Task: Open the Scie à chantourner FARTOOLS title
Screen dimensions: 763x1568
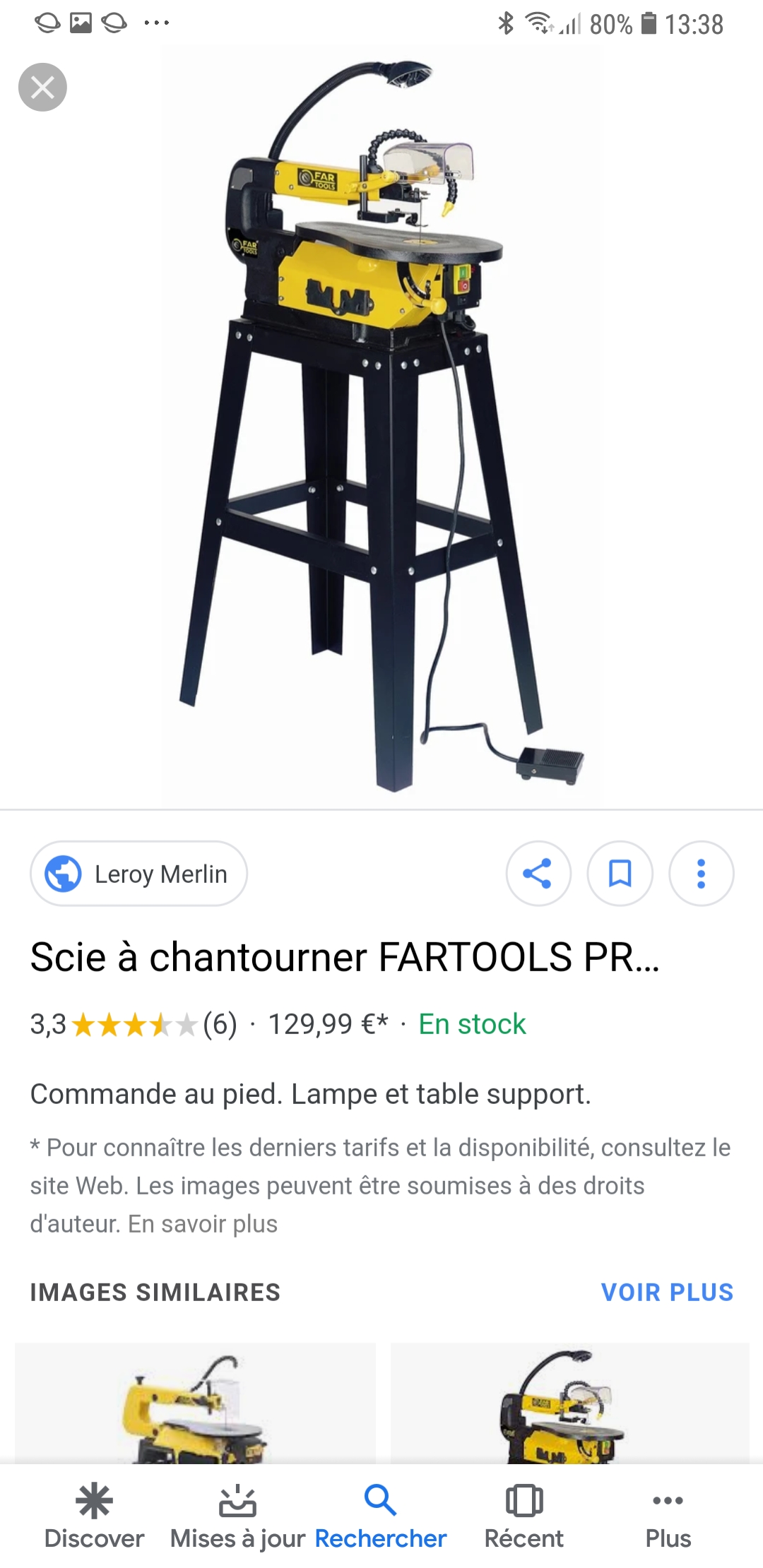Action: click(x=345, y=957)
